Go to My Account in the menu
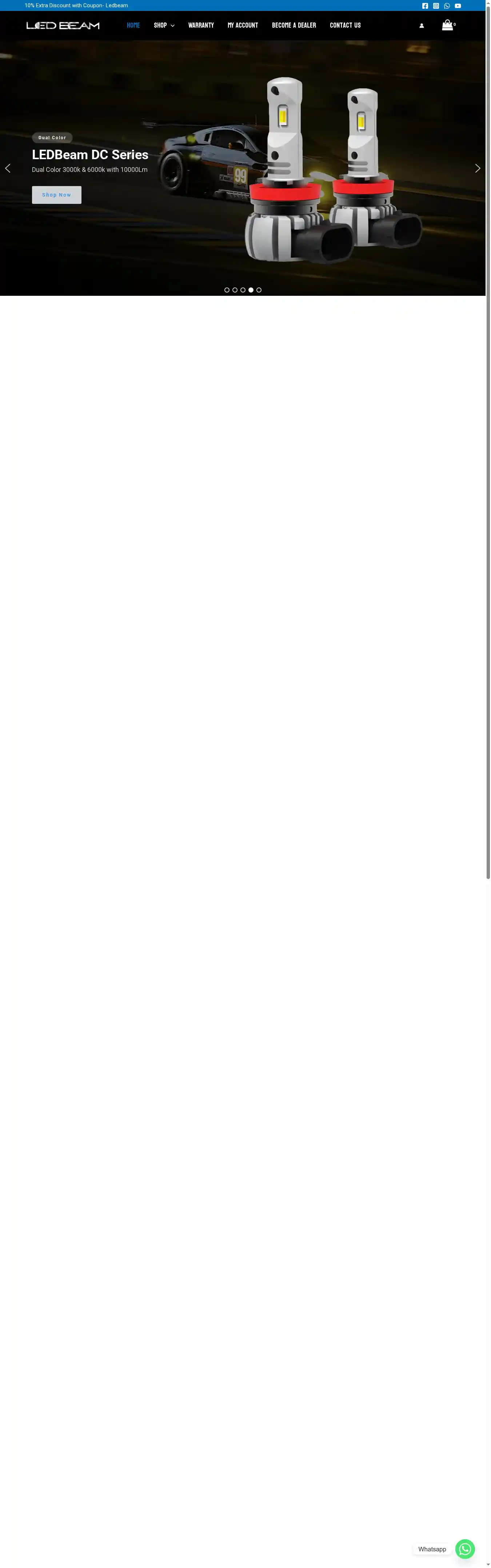The width and height of the screenshot is (491, 1568). click(x=243, y=25)
